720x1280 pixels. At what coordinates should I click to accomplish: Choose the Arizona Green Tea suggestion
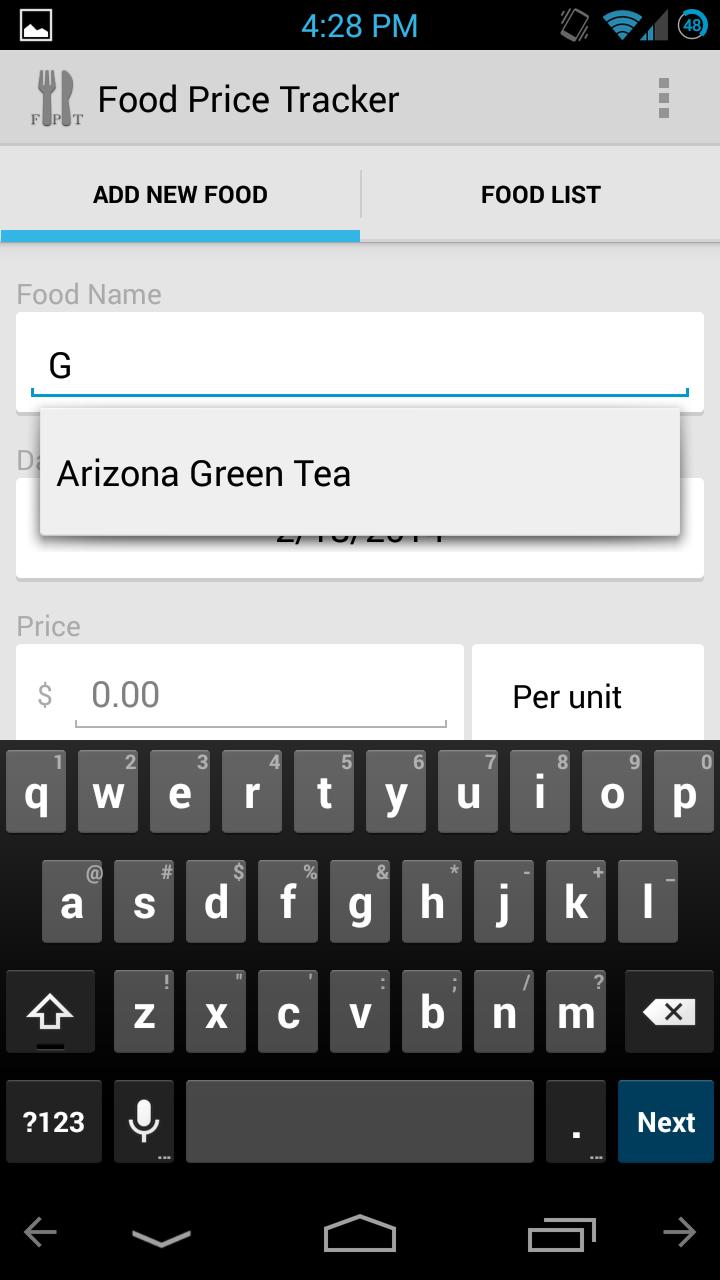click(x=360, y=473)
